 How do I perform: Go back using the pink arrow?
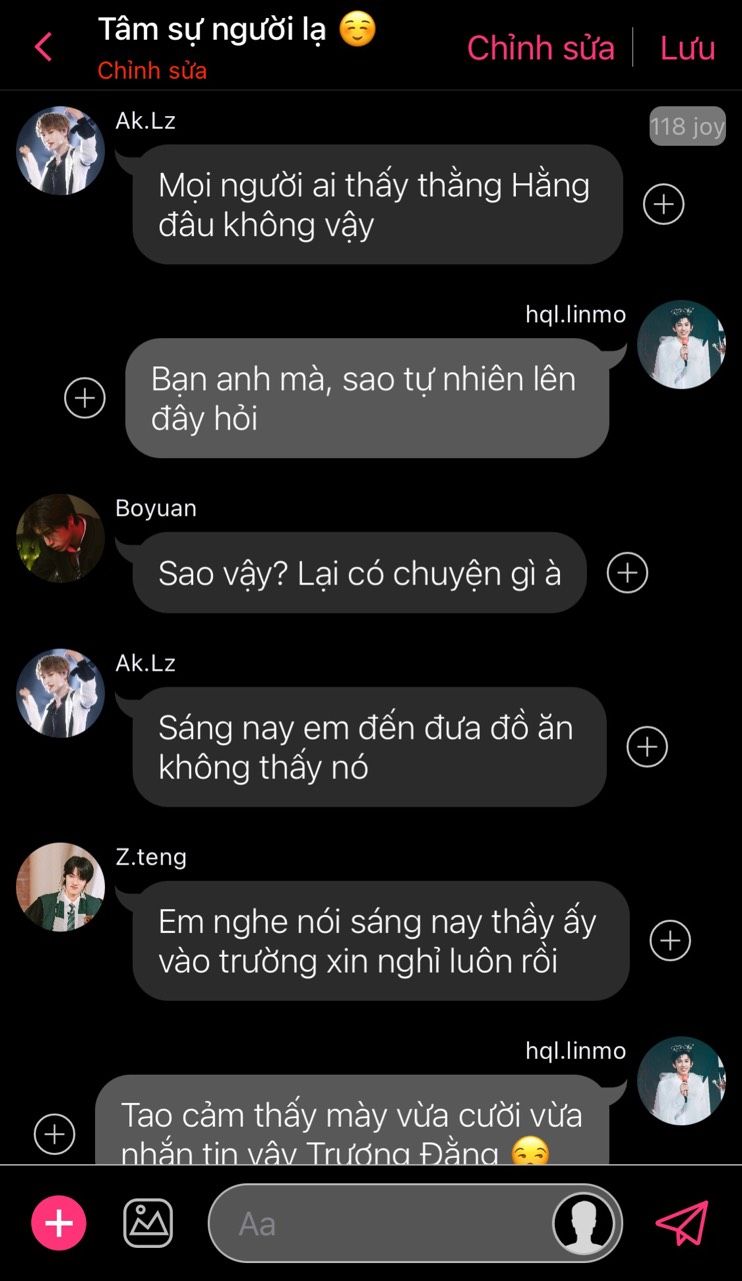tap(43, 47)
